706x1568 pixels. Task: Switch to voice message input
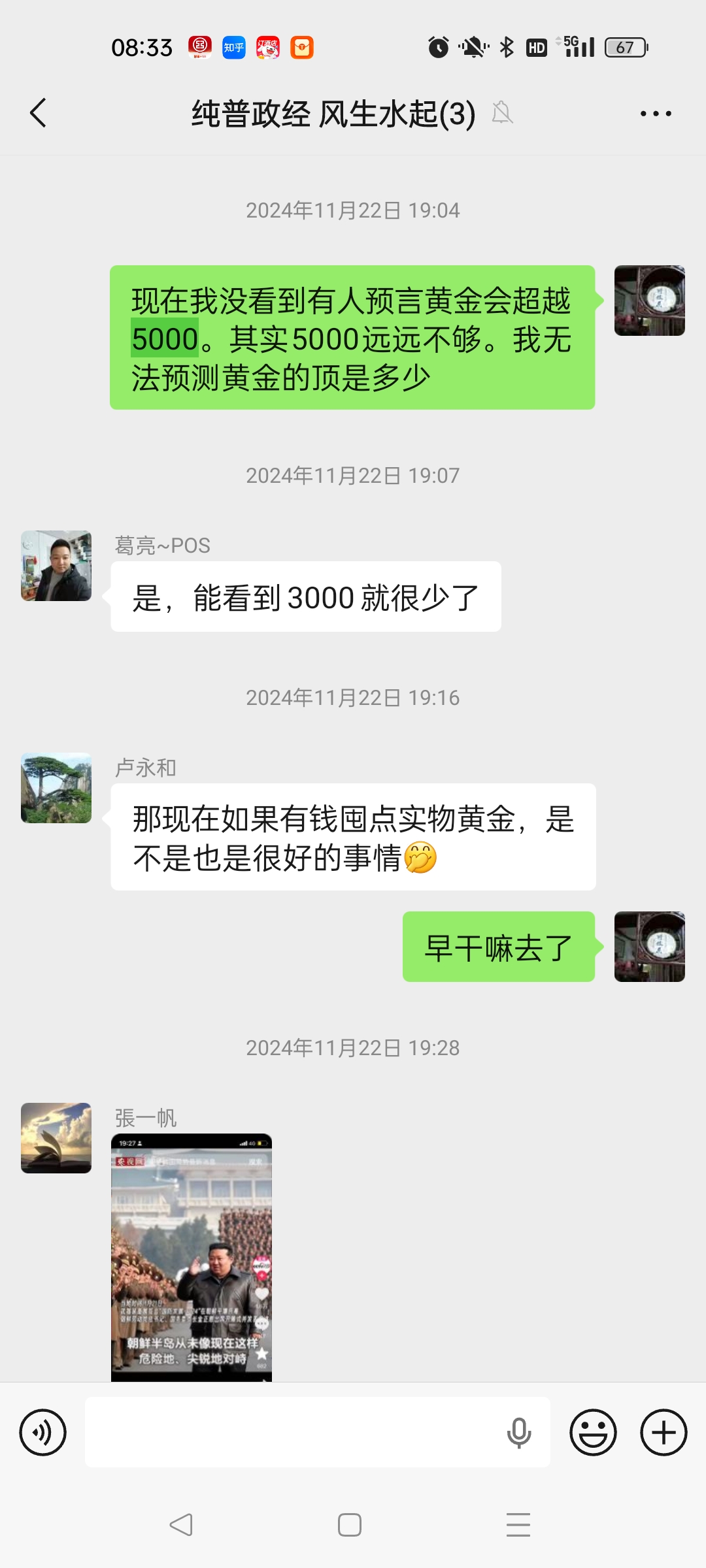[42, 1433]
